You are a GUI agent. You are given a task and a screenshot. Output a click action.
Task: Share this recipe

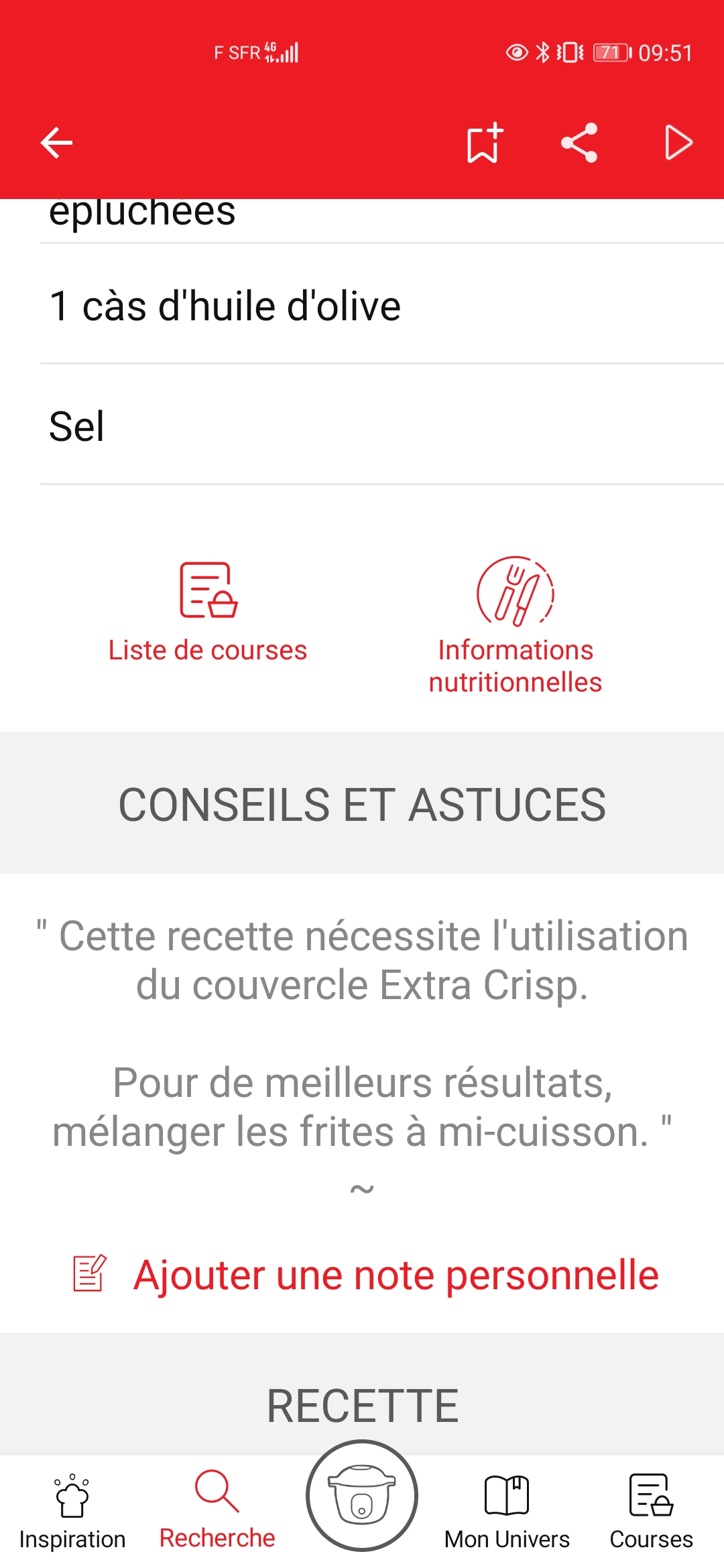pos(579,143)
